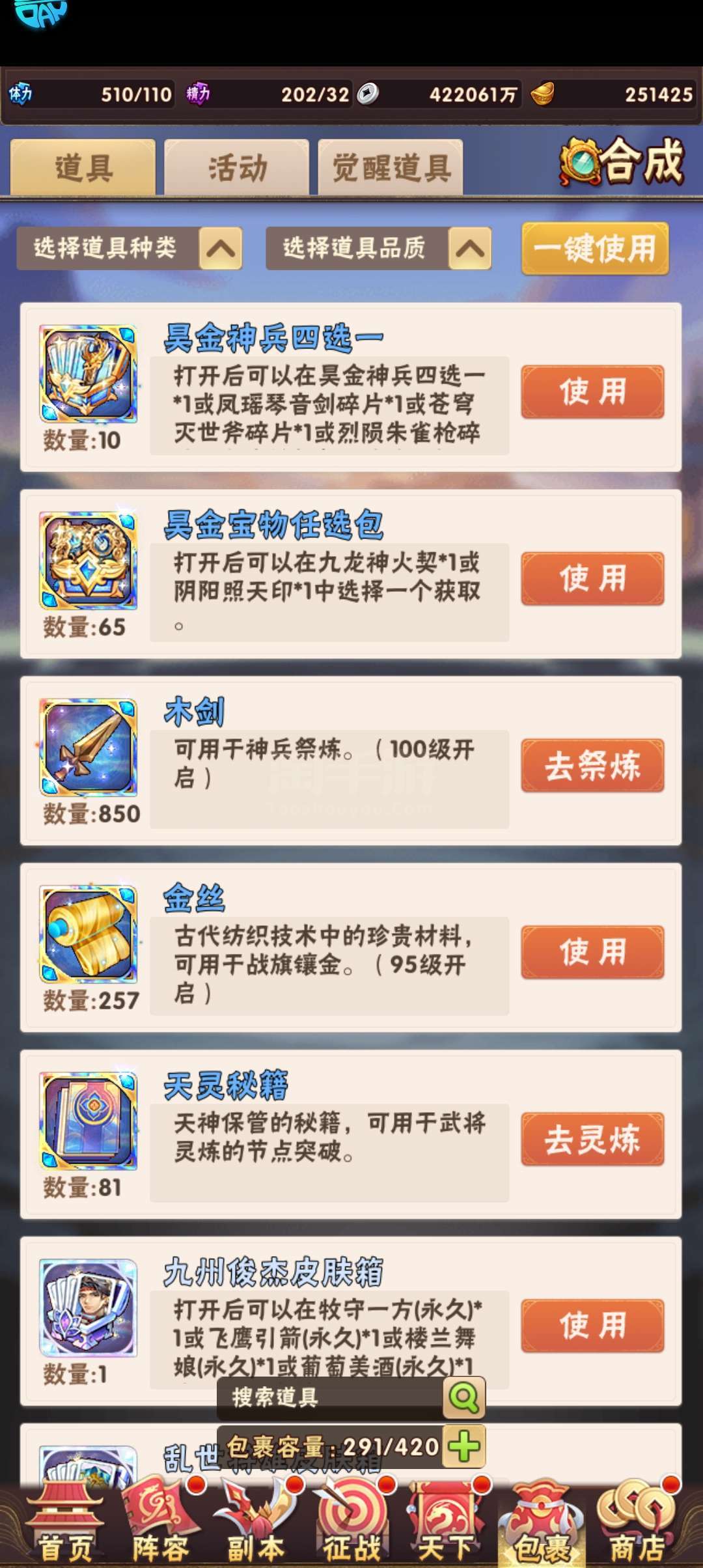Tap 去祭炼 for 木剑
The height and width of the screenshot is (1568, 703).
point(592,765)
